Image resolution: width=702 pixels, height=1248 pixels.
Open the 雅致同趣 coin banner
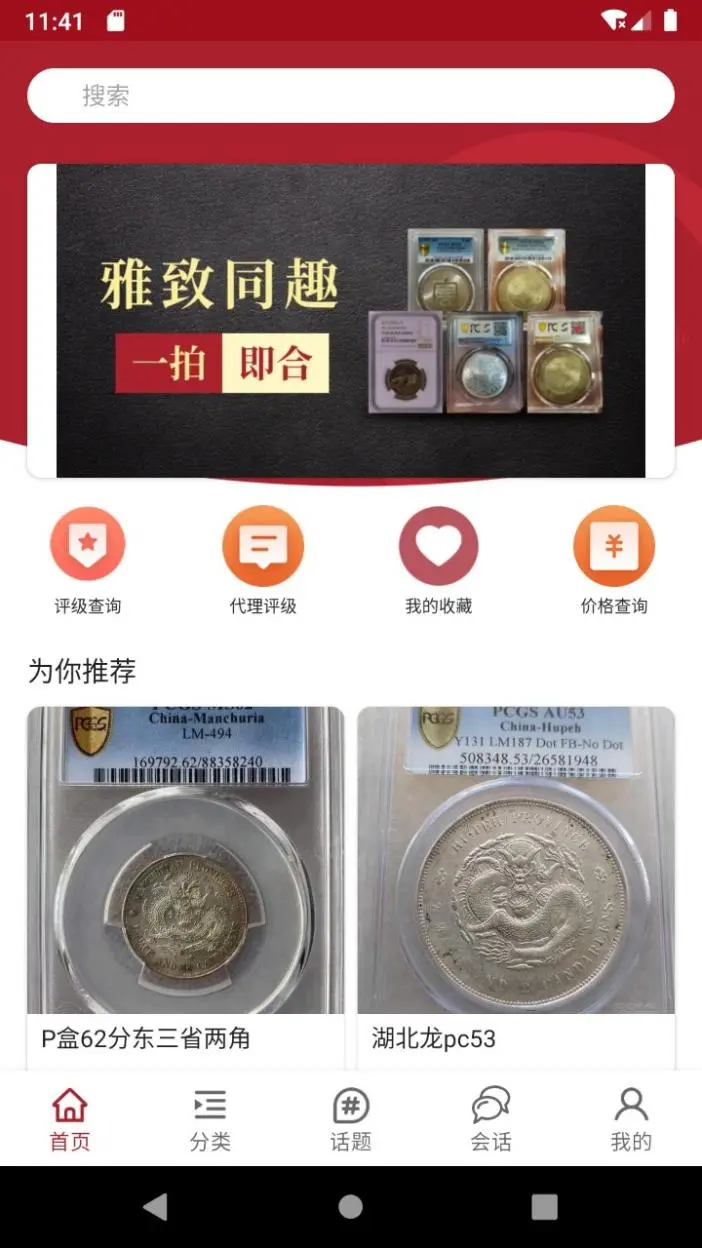(350, 320)
